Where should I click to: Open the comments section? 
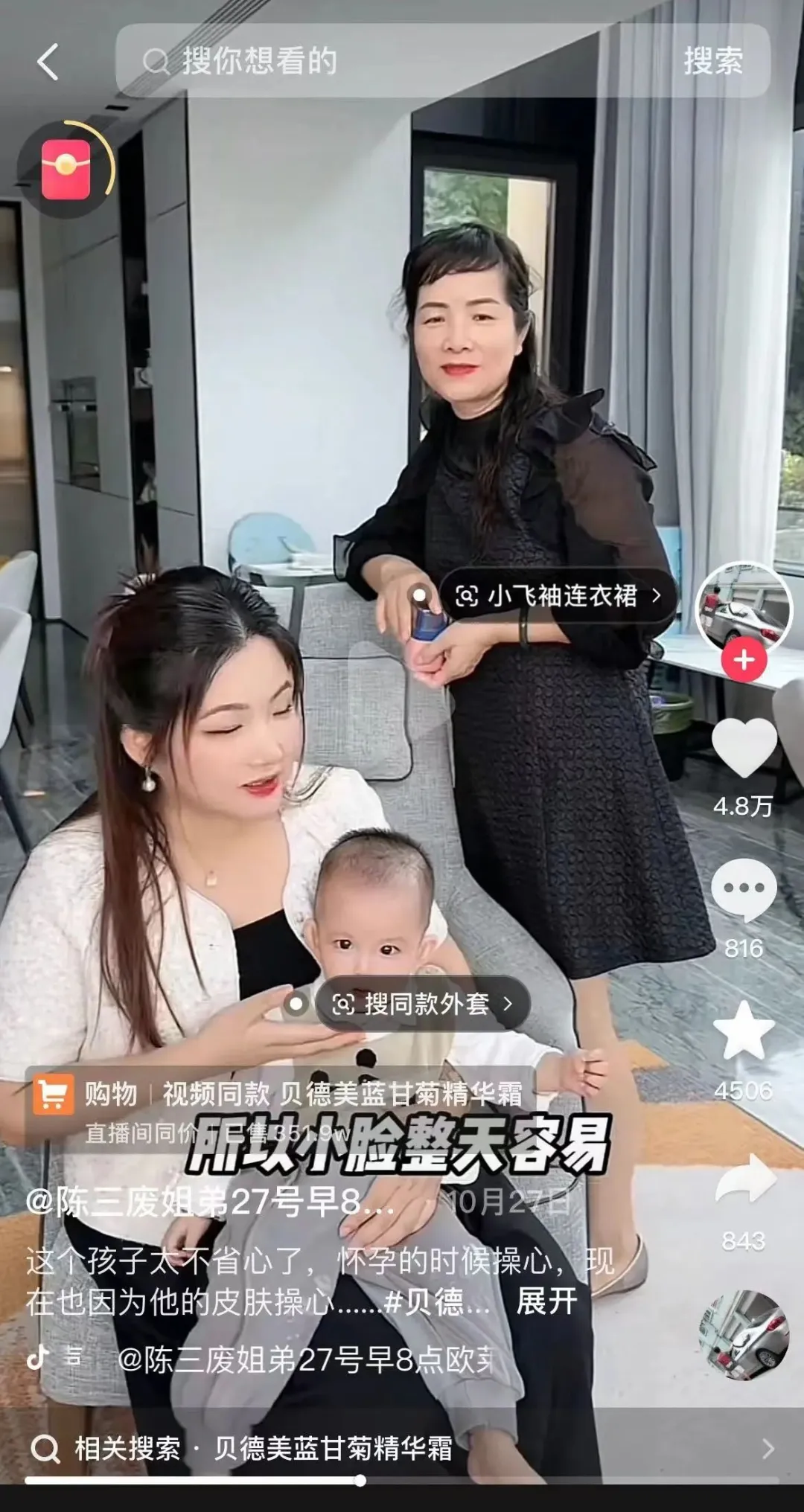pyautogui.click(x=744, y=889)
